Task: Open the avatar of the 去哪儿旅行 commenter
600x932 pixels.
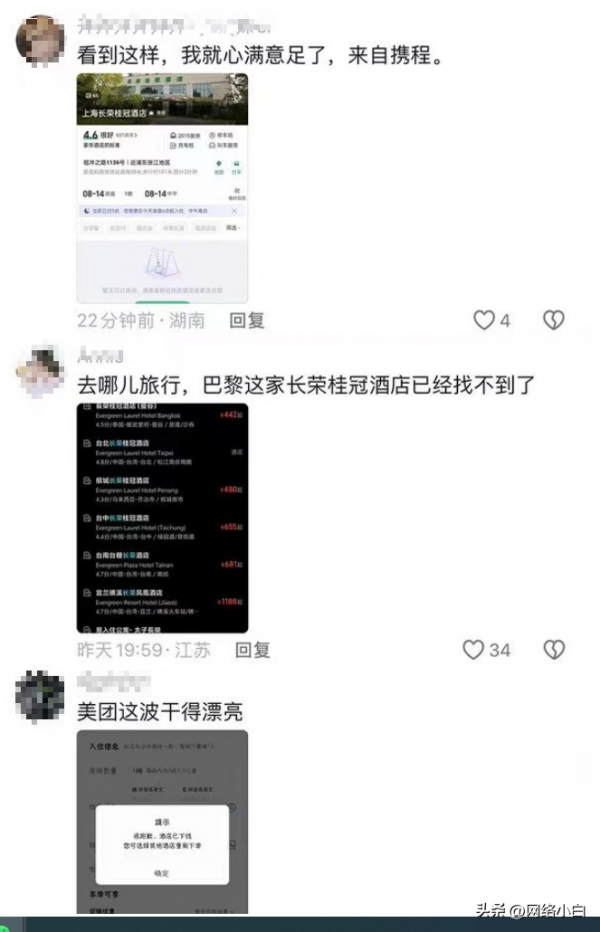Action: click(x=41, y=372)
